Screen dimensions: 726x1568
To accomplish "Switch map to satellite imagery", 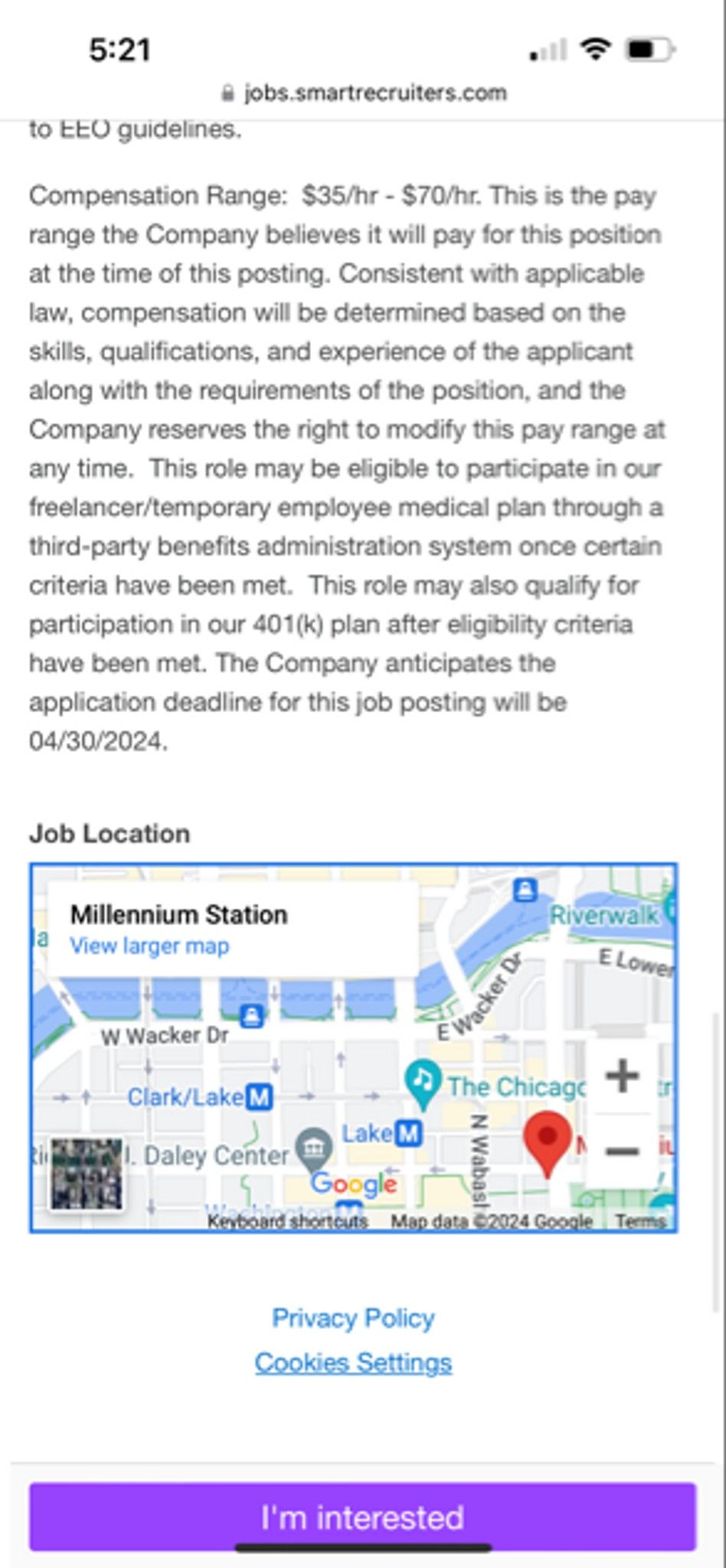I will pyautogui.click(x=86, y=1174).
